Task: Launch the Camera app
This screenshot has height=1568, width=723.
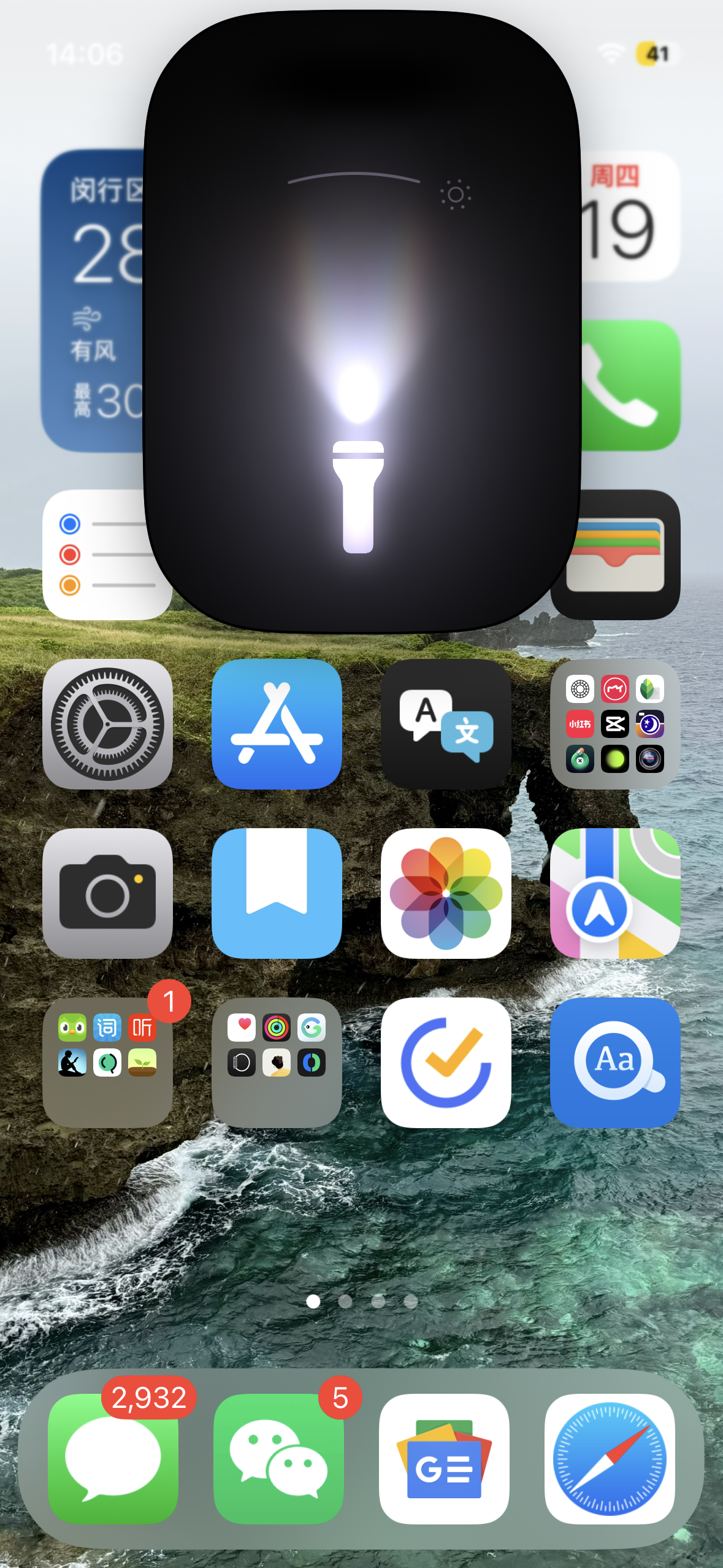Action: [x=107, y=893]
